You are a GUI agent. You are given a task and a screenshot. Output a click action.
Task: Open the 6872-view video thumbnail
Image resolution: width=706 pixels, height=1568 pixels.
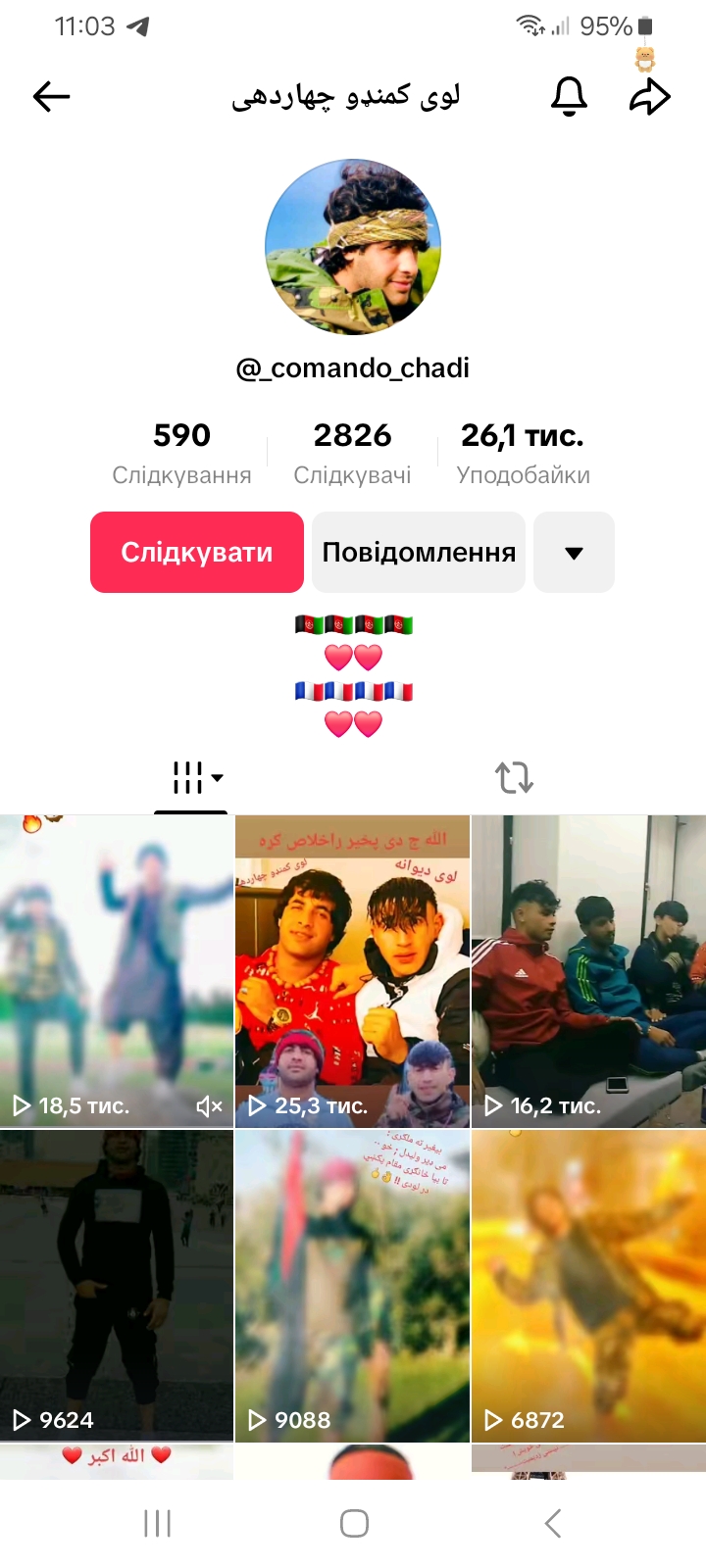click(x=588, y=1286)
